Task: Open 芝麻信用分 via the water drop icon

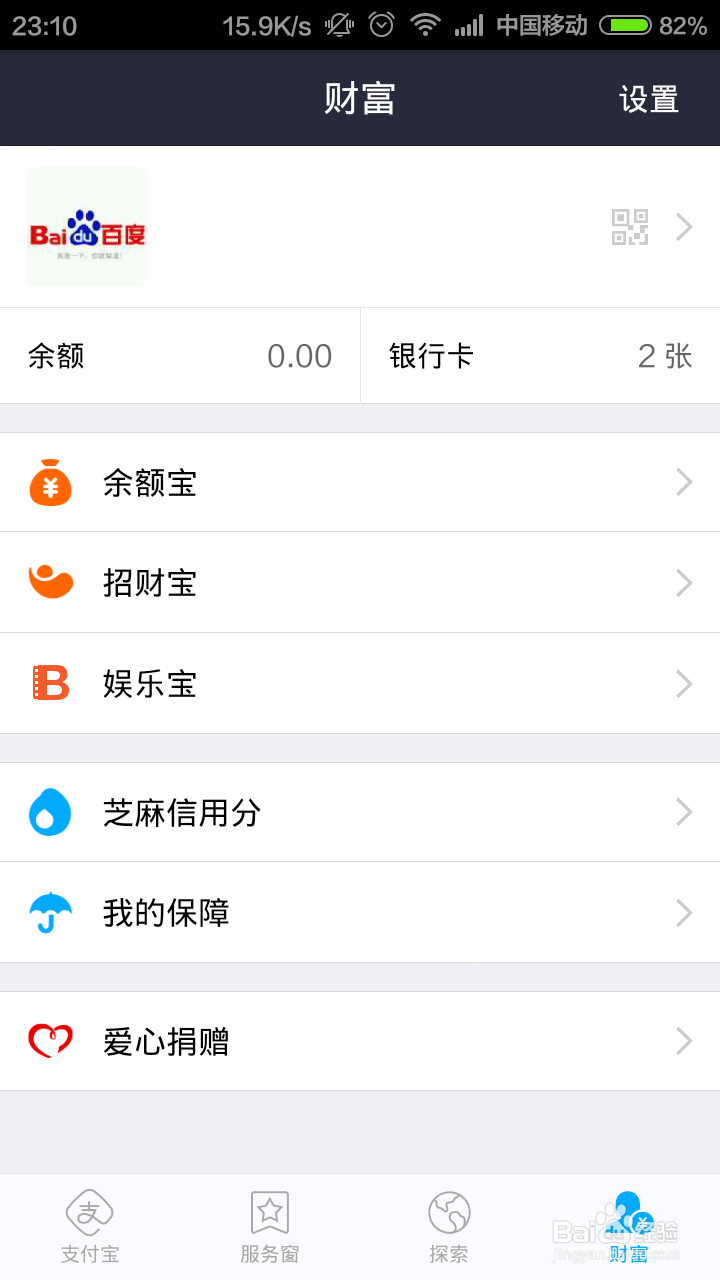Action: (50, 812)
